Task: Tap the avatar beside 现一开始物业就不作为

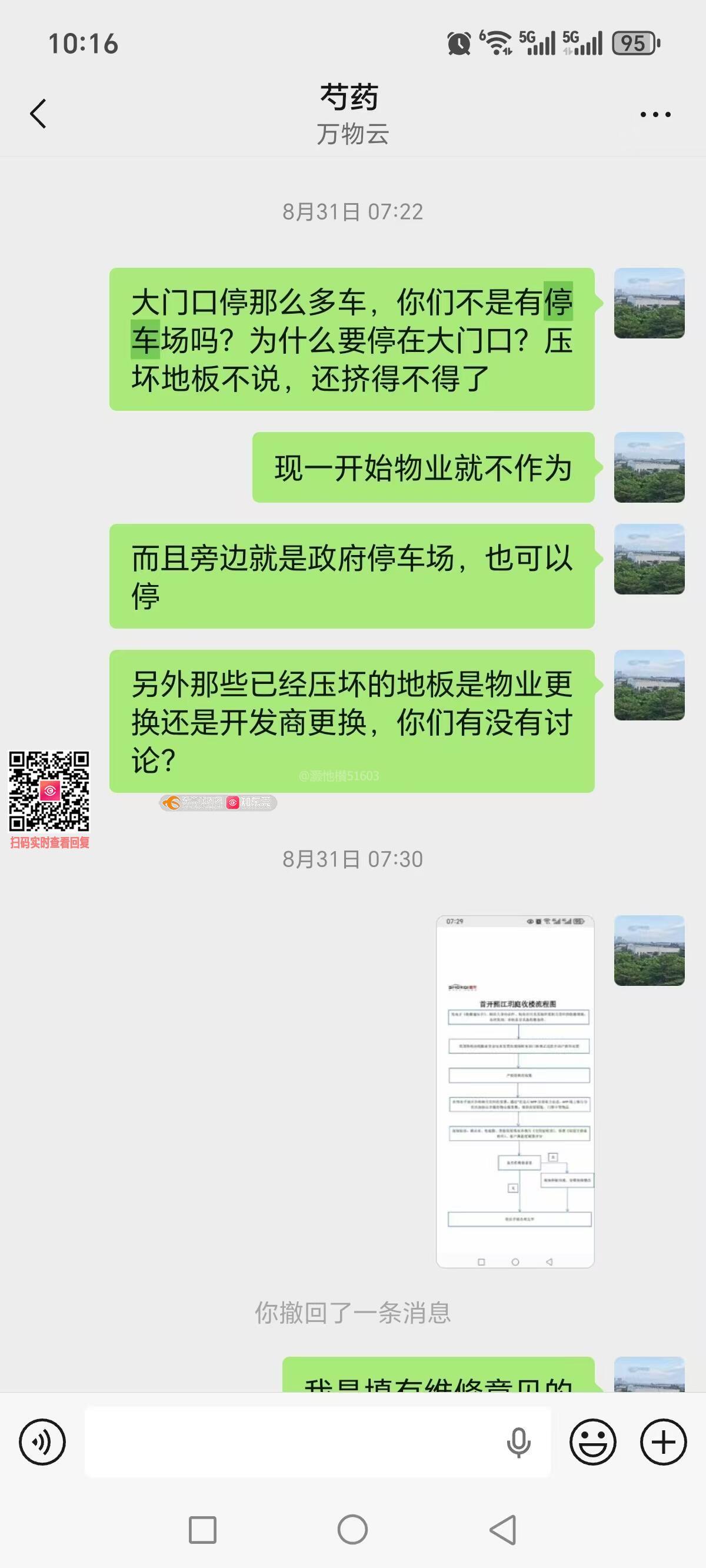Action: (649, 467)
